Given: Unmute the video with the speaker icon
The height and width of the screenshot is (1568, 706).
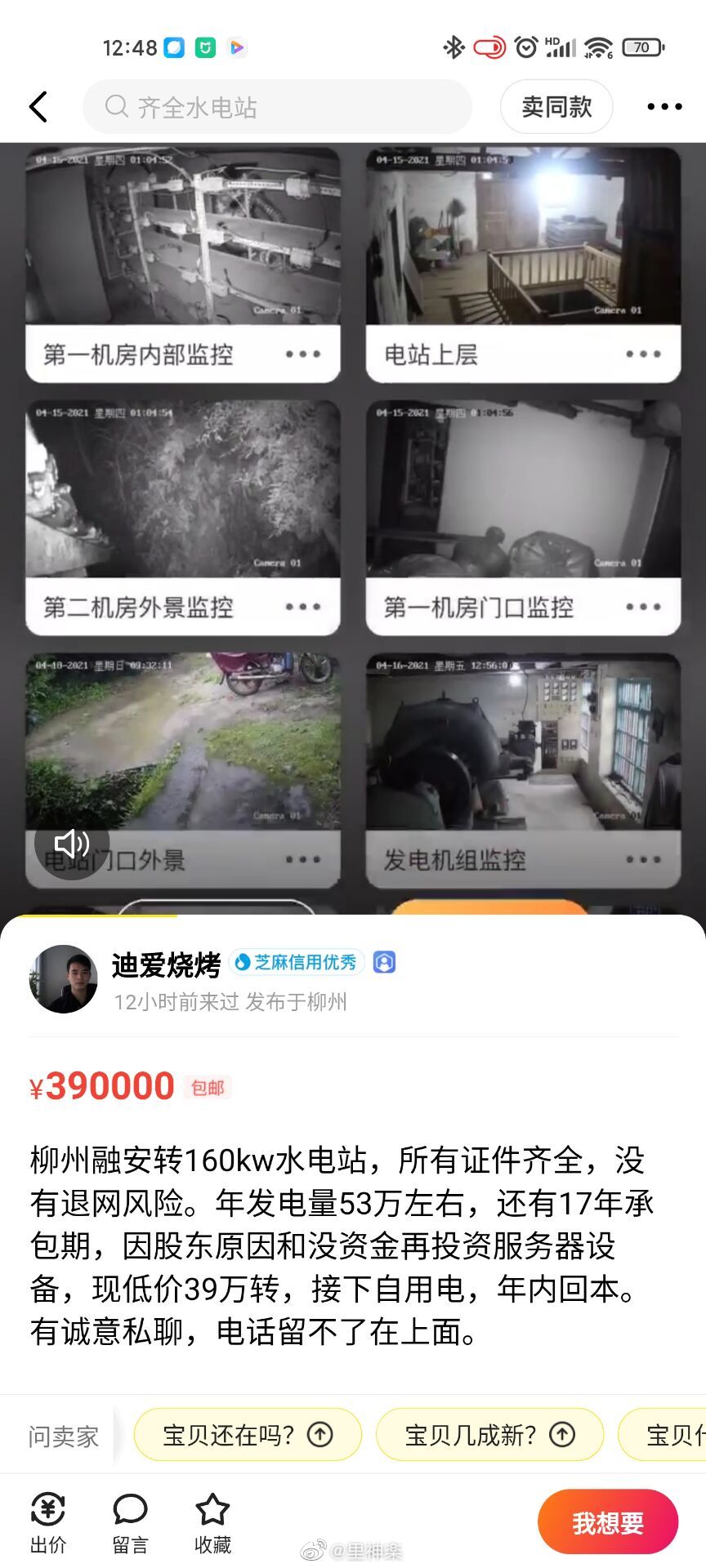Looking at the screenshot, I should pyautogui.click(x=71, y=843).
